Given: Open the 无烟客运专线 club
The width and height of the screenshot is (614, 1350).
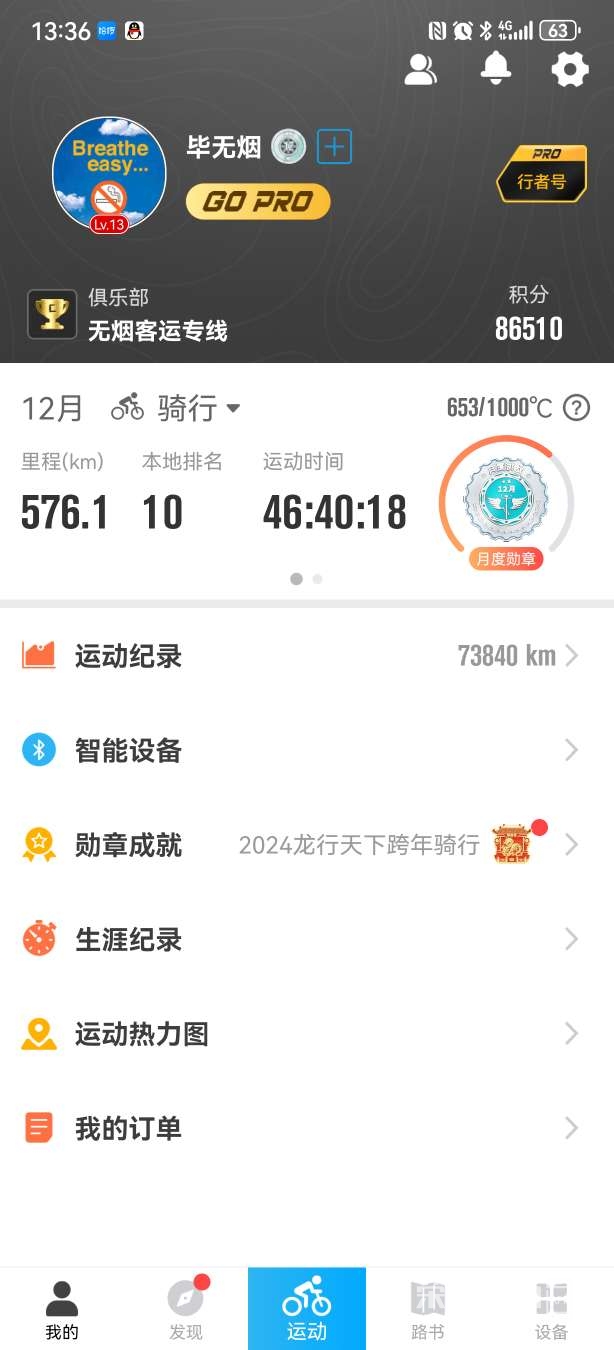Looking at the screenshot, I should (x=128, y=314).
